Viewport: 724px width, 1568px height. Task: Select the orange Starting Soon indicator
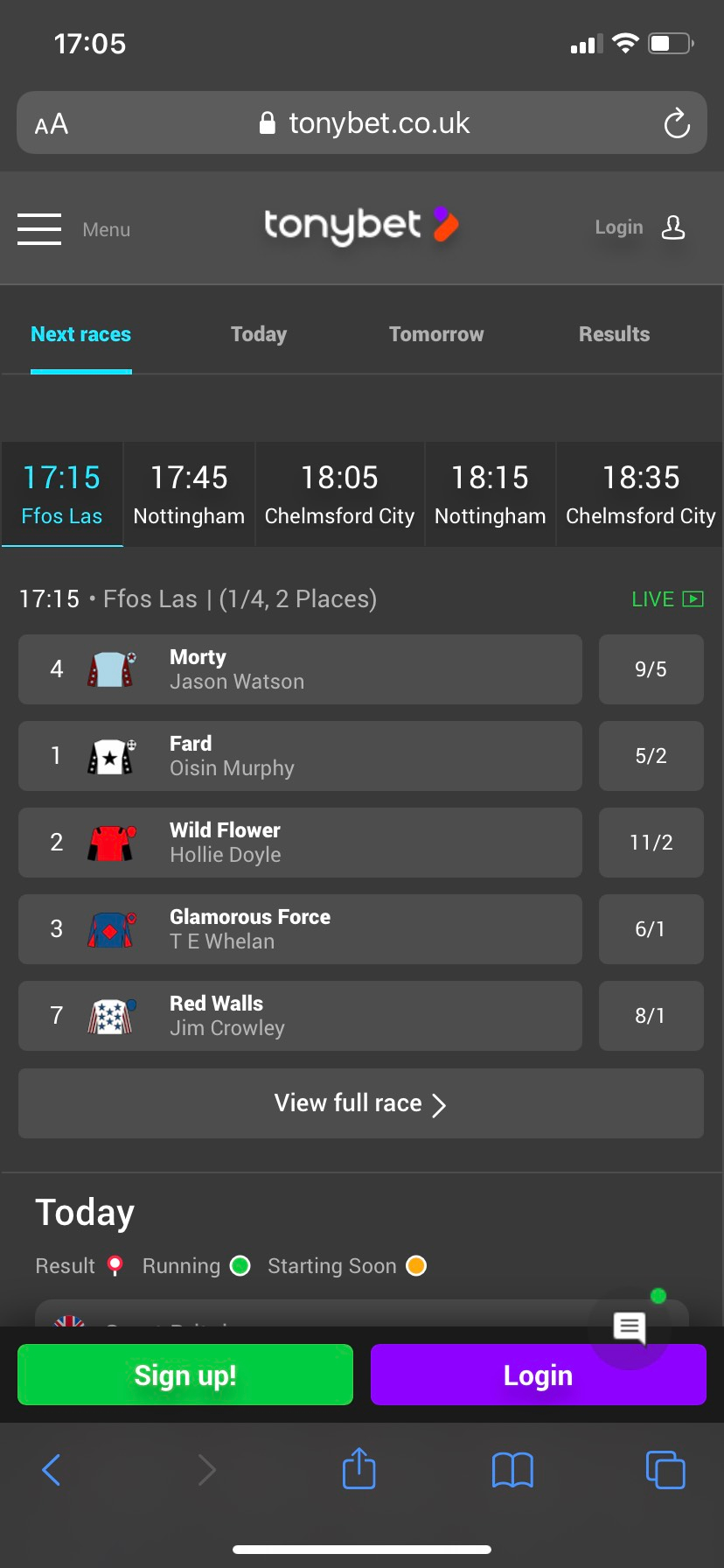415,1265
